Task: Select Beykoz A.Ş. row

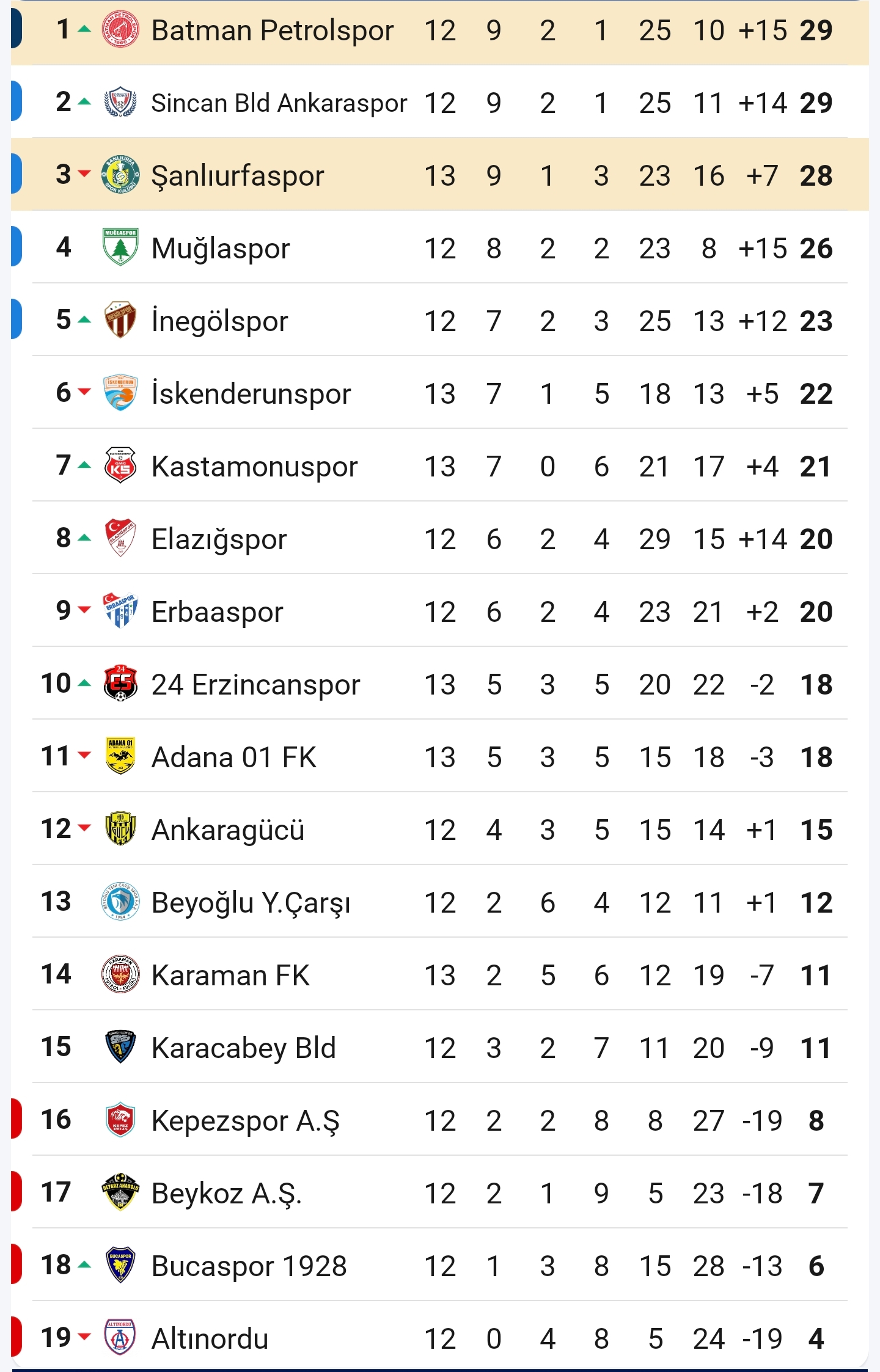Action: tap(226, 1194)
